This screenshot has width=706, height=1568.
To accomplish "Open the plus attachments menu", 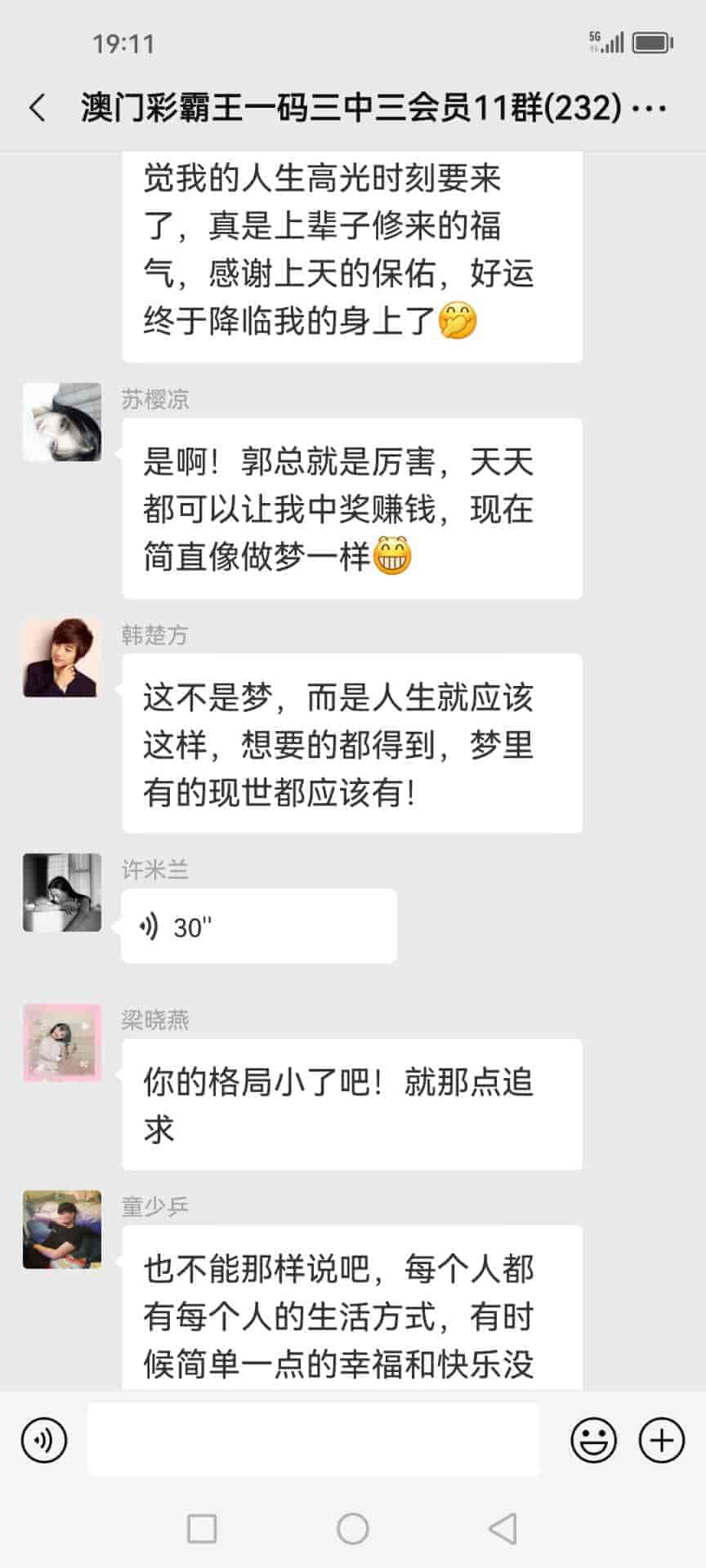I will coord(661,1440).
